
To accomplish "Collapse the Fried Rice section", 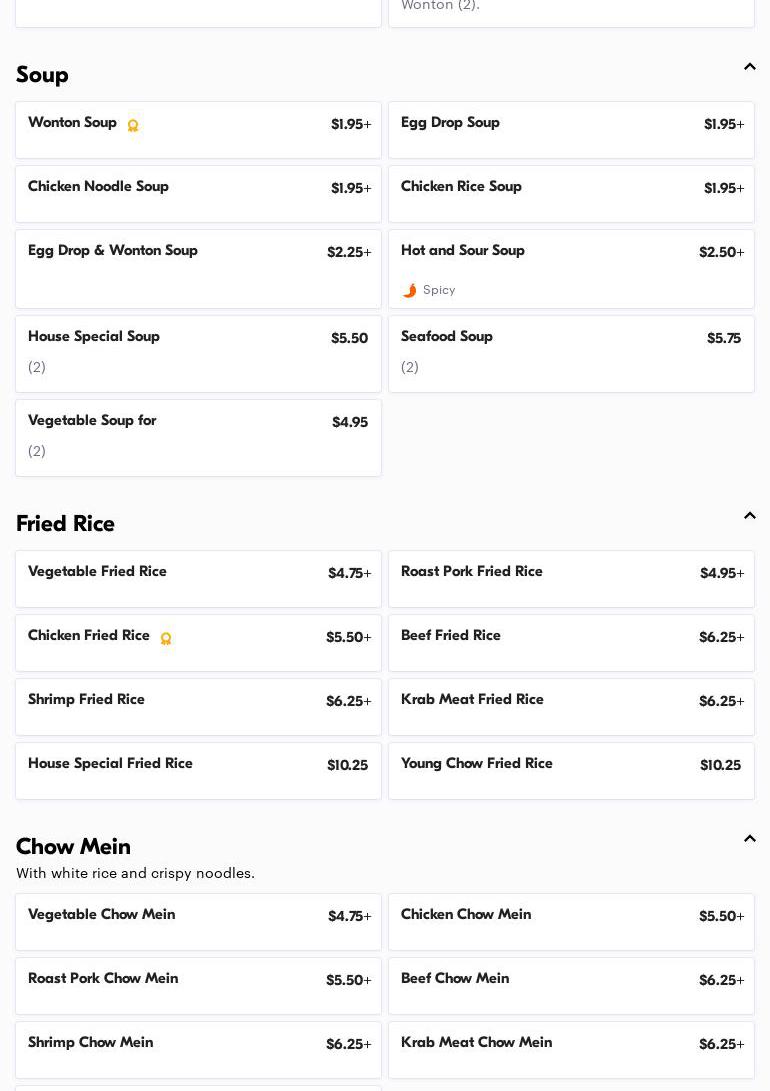I will coord(749,516).
